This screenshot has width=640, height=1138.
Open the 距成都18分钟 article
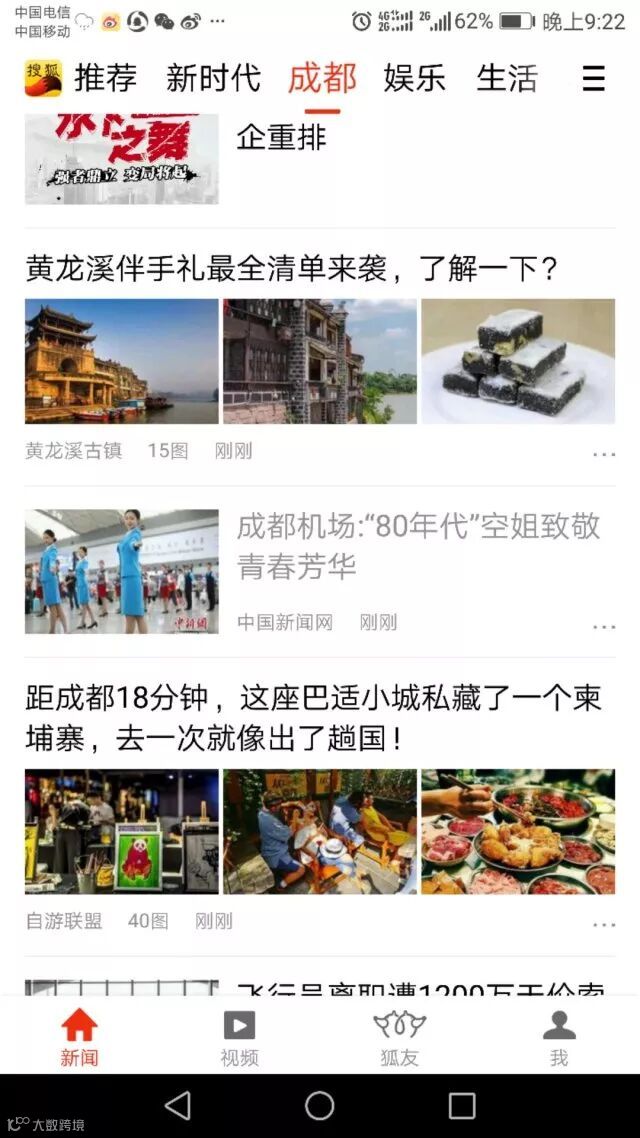pyautogui.click(x=313, y=718)
